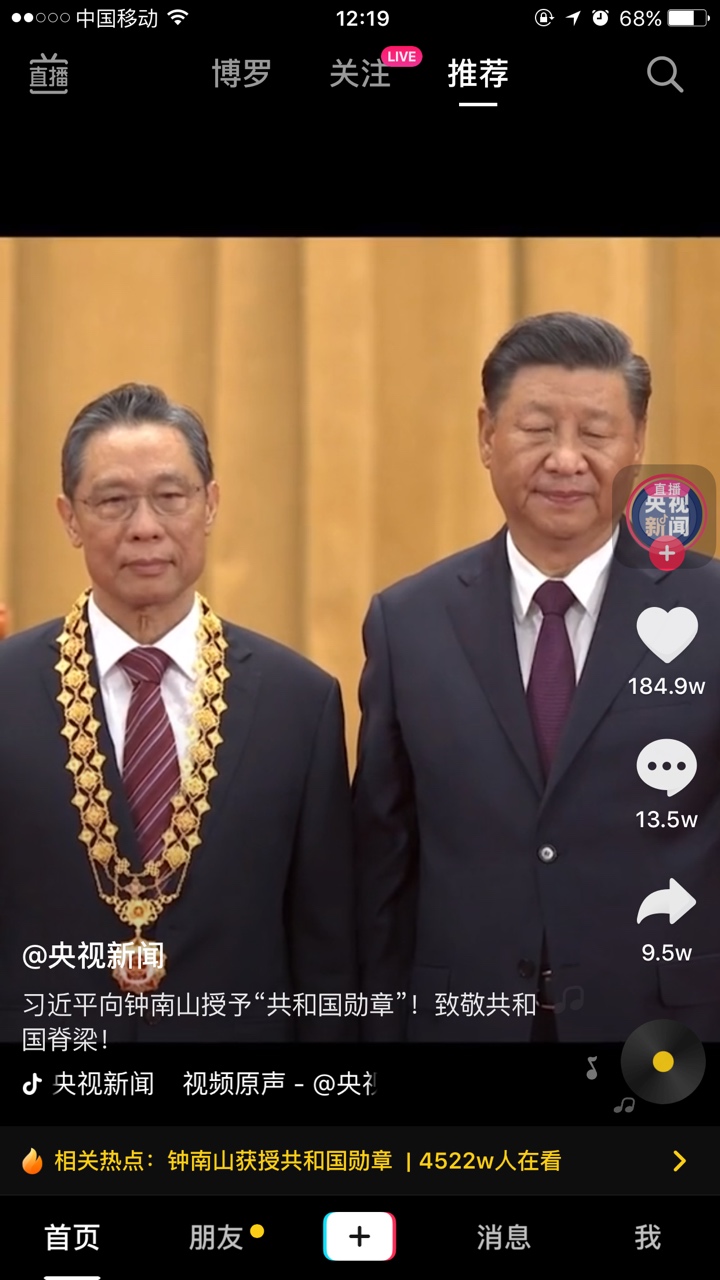Switch to the 博罗 tab

[x=241, y=74]
